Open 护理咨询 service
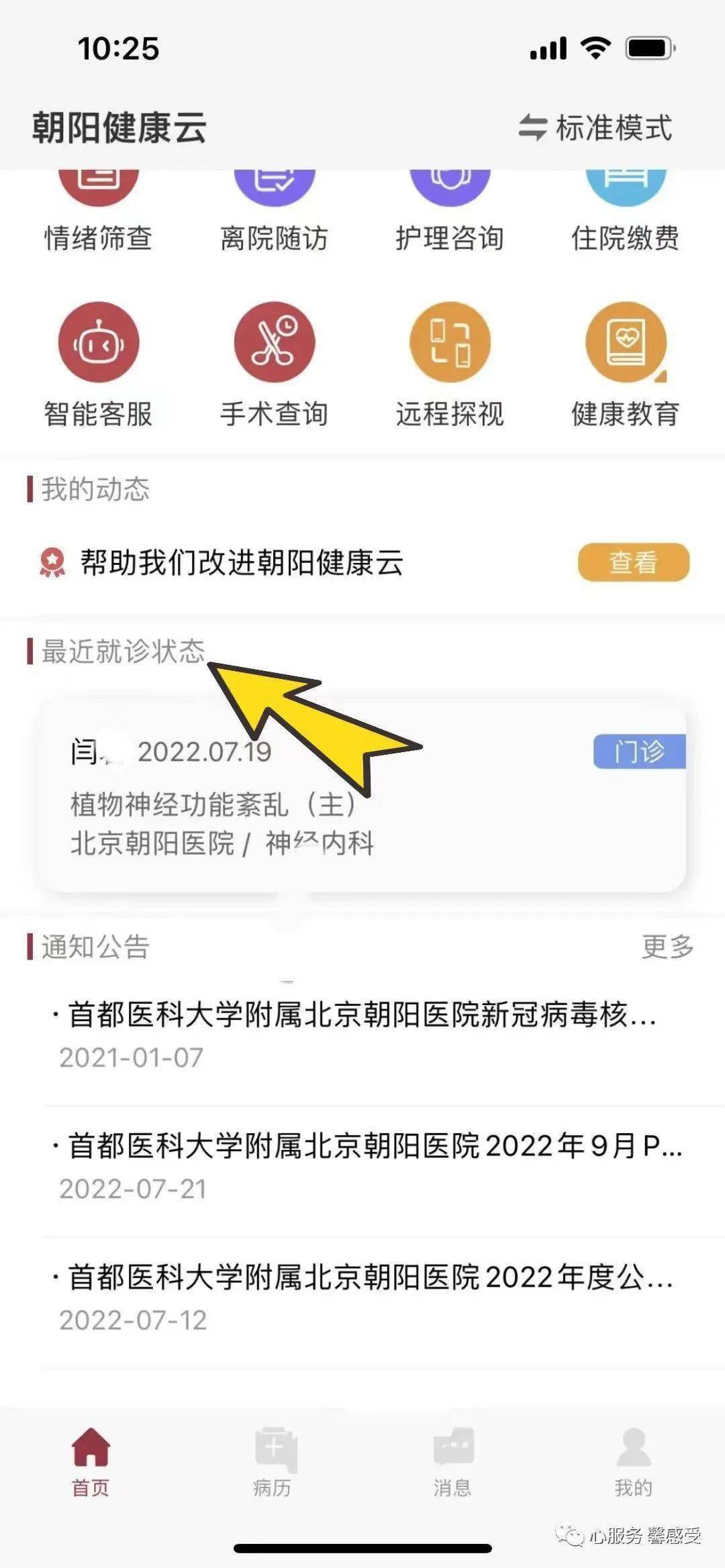This screenshot has width=725, height=1568. pyautogui.click(x=450, y=215)
